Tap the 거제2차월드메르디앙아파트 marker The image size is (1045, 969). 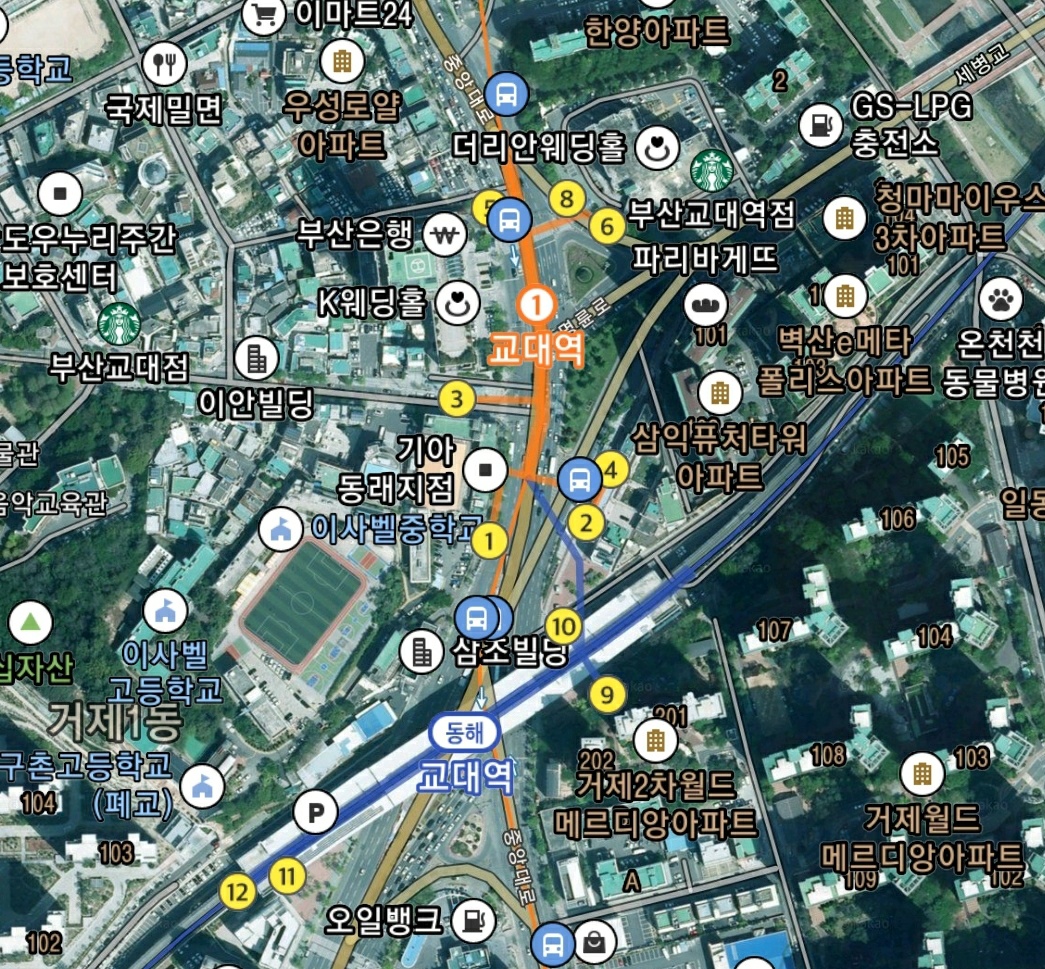(x=656, y=741)
